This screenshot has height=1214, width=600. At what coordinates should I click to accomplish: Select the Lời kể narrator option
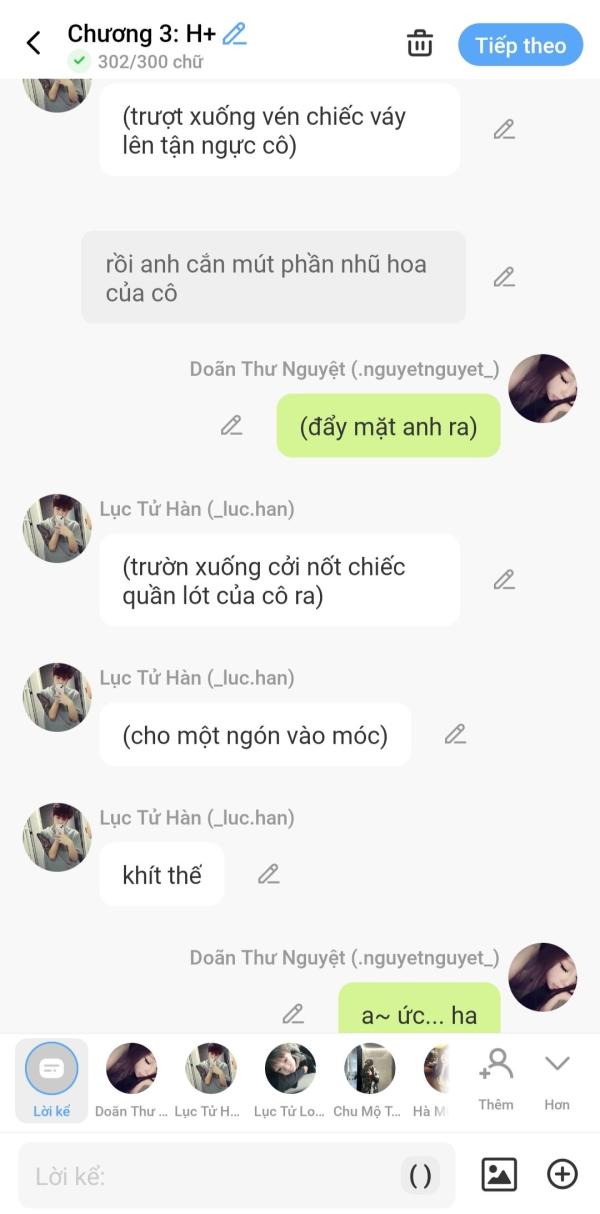pyautogui.click(x=51, y=1081)
